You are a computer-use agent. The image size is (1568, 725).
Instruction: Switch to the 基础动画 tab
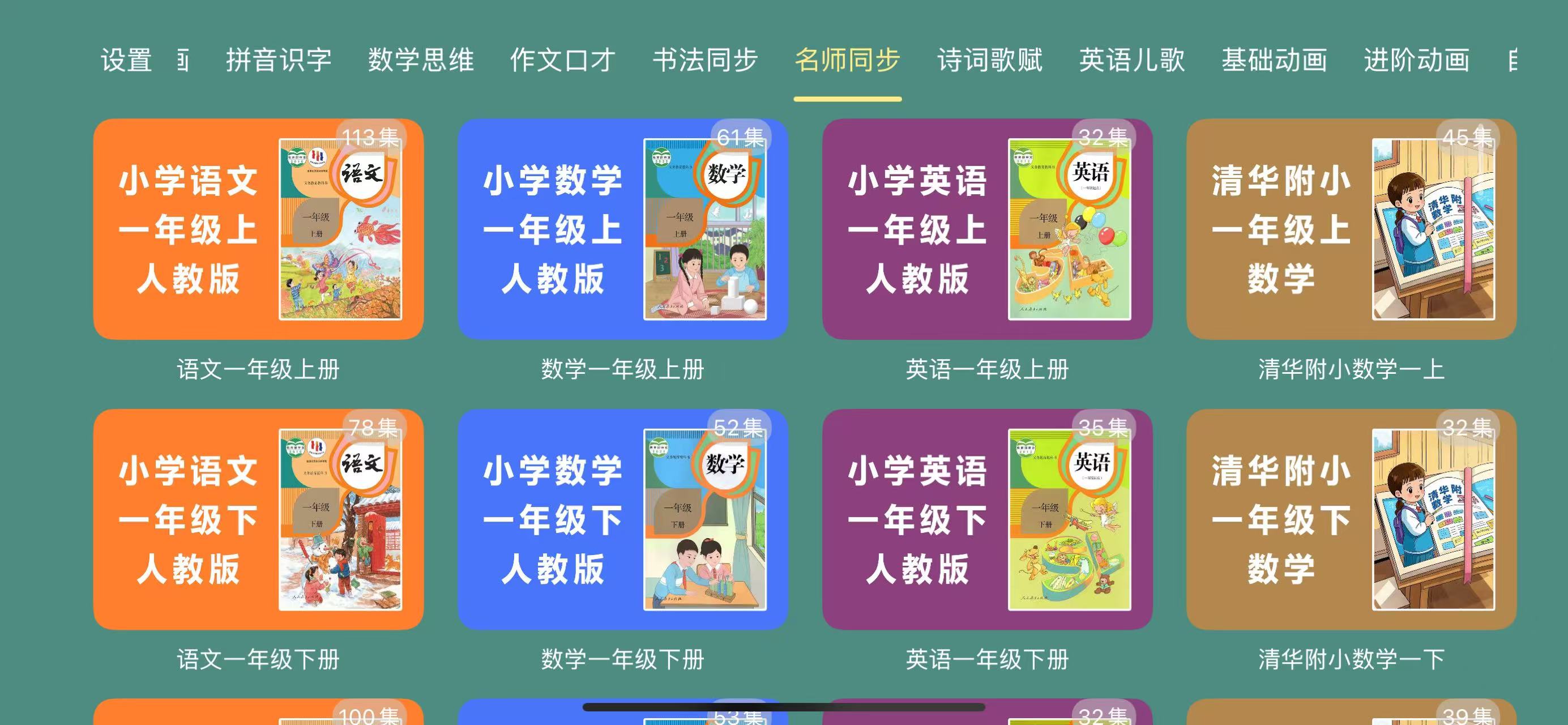pos(1274,60)
